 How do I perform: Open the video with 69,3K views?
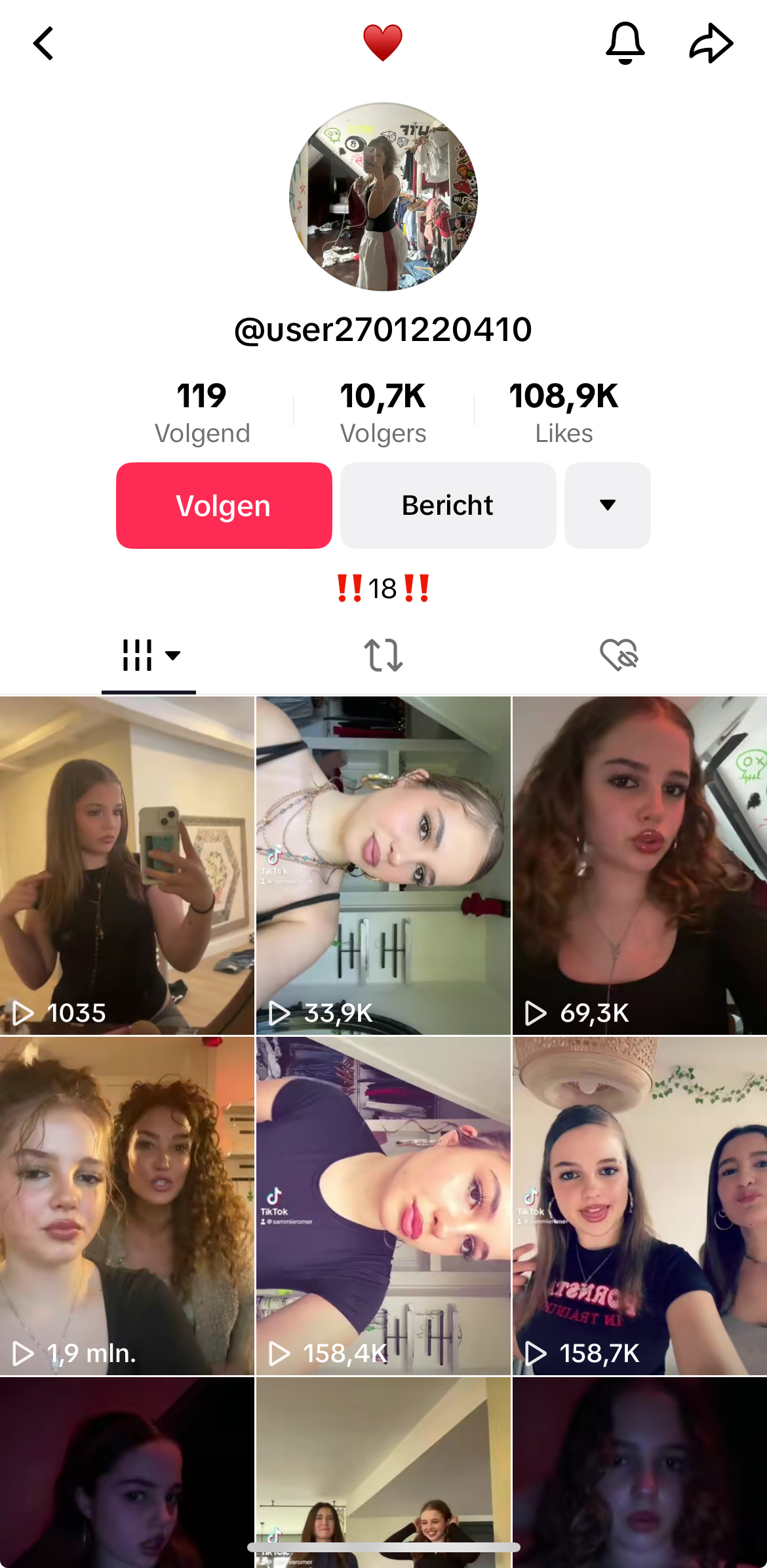(x=640, y=866)
